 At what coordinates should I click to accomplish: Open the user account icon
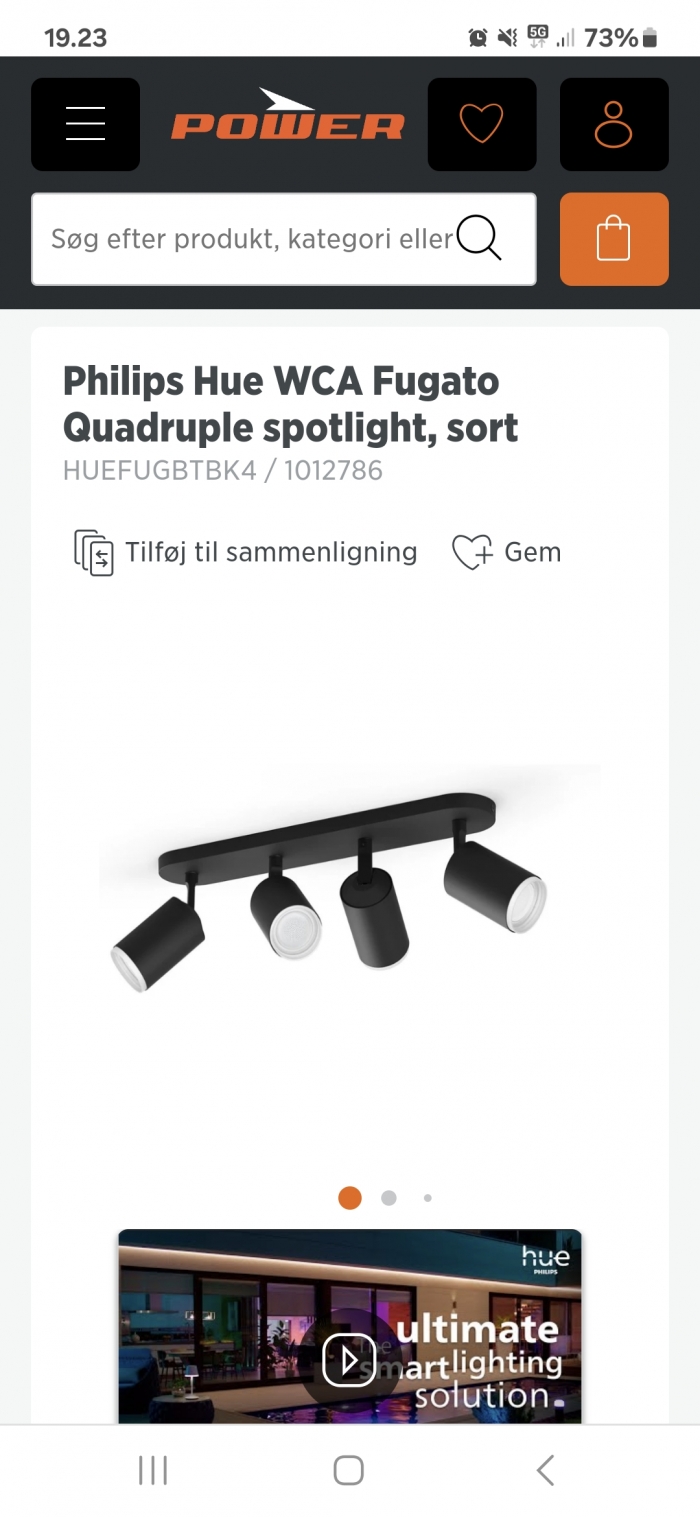tap(613, 124)
